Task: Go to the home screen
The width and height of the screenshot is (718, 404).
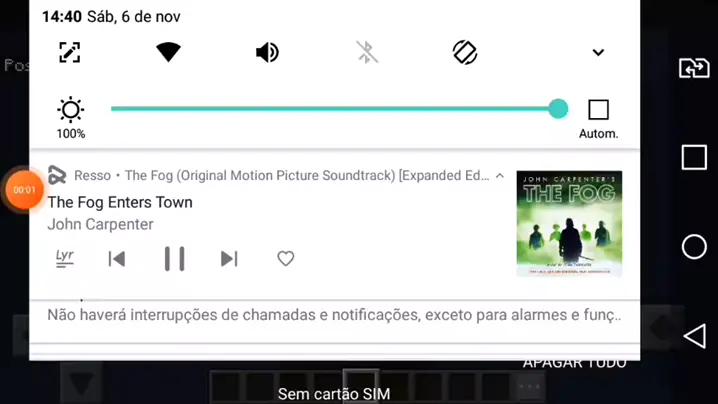Action: pos(694,247)
